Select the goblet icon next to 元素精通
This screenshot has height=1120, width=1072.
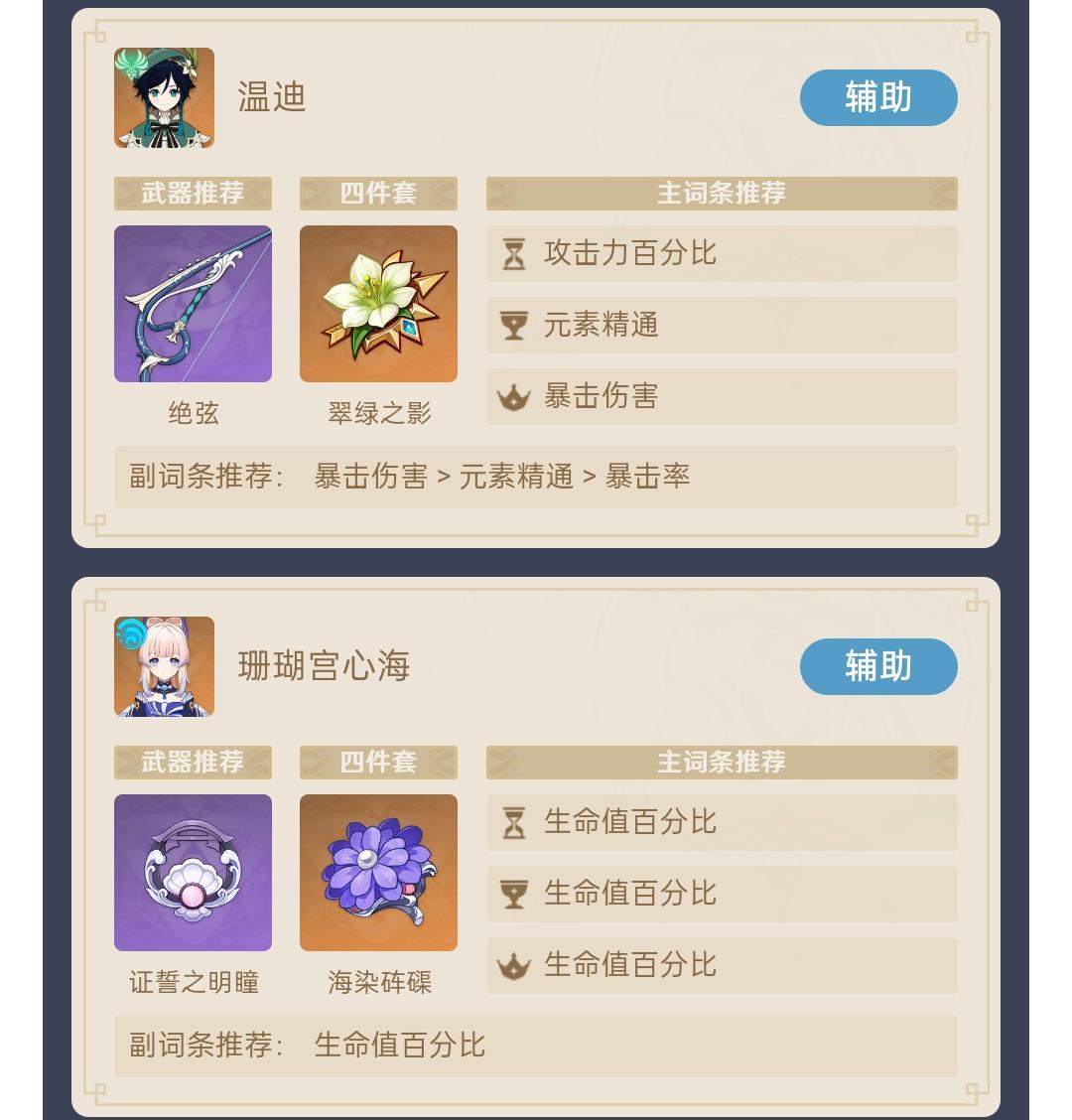pos(512,325)
